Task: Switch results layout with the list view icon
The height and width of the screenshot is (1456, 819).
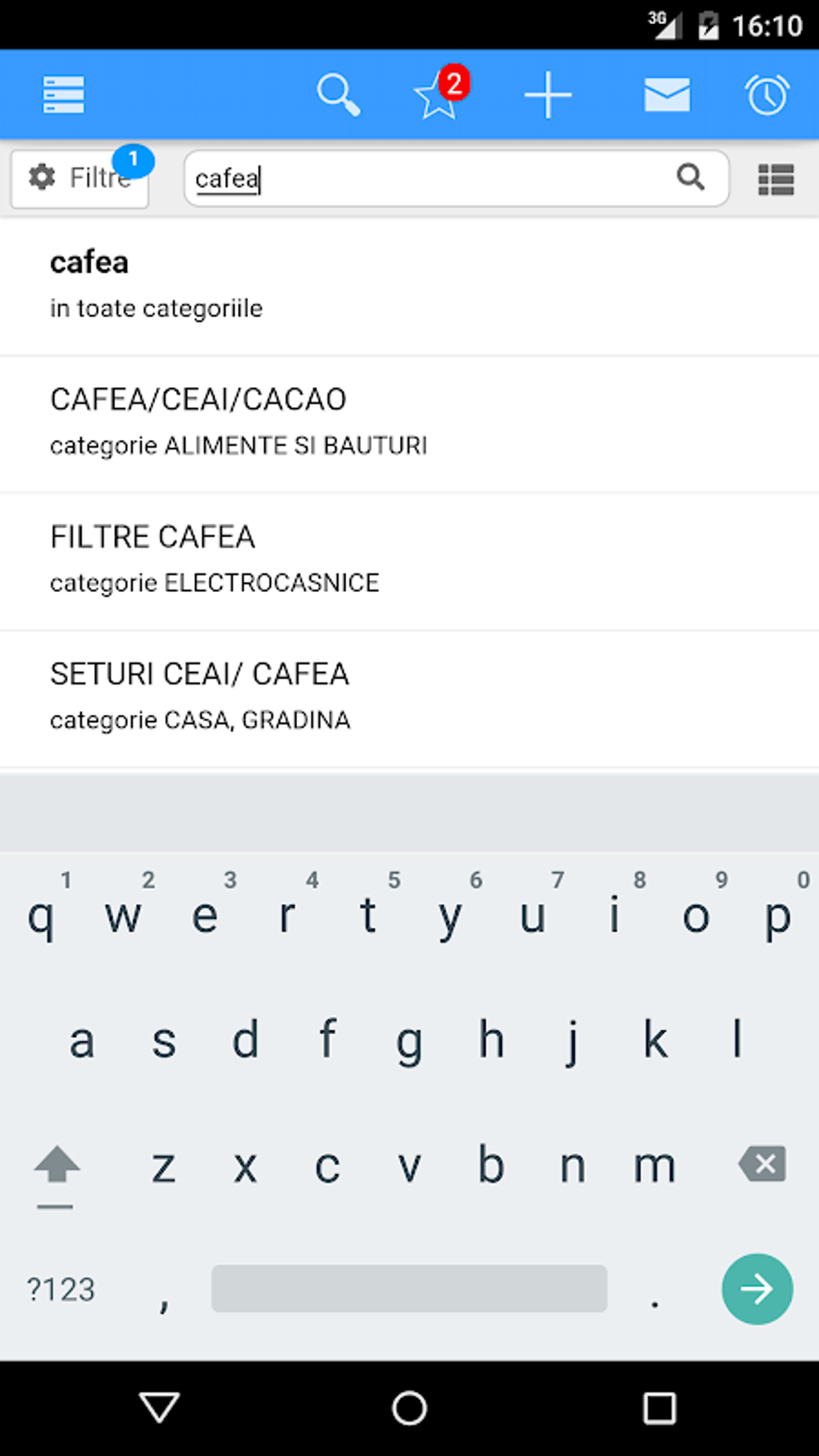Action: tap(776, 180)
